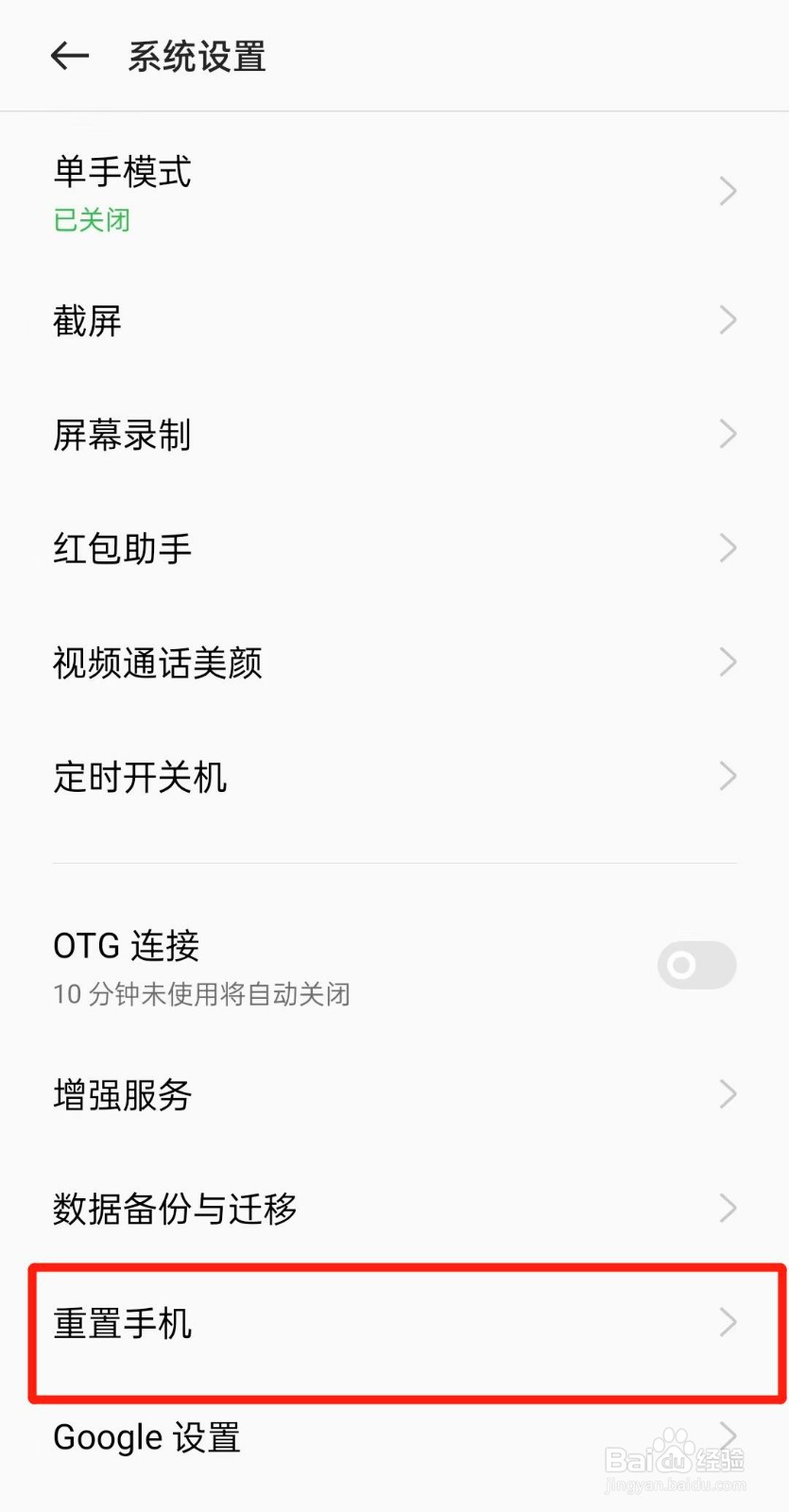Viewport: 789px width, 1512px height.
Task: Open 定时开关机 settings
Action: click(x=394, y=777)
